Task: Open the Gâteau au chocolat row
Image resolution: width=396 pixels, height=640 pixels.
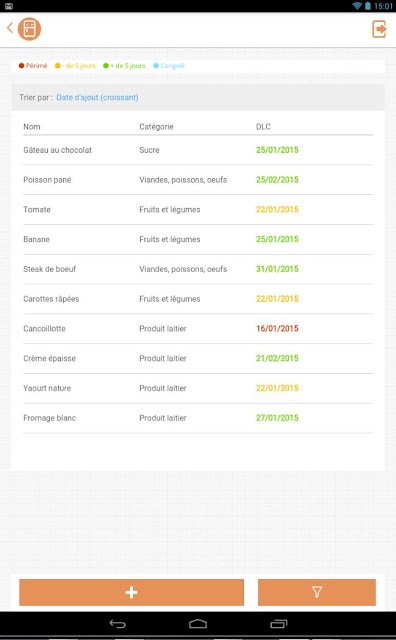Action: coord(198,150)
